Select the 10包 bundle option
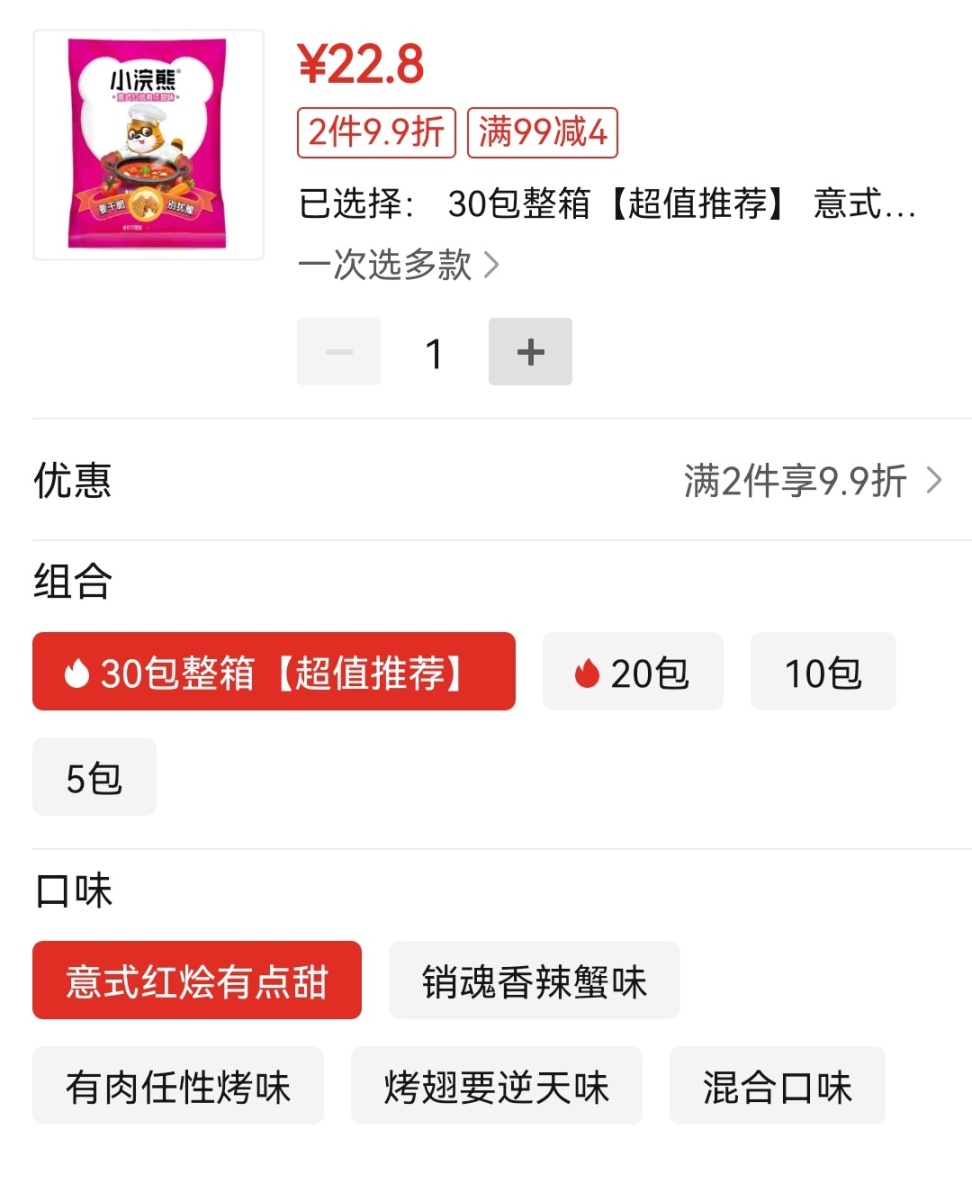Image resolution: width=972 pixels, height=1184 pixels. click(823, 672)
